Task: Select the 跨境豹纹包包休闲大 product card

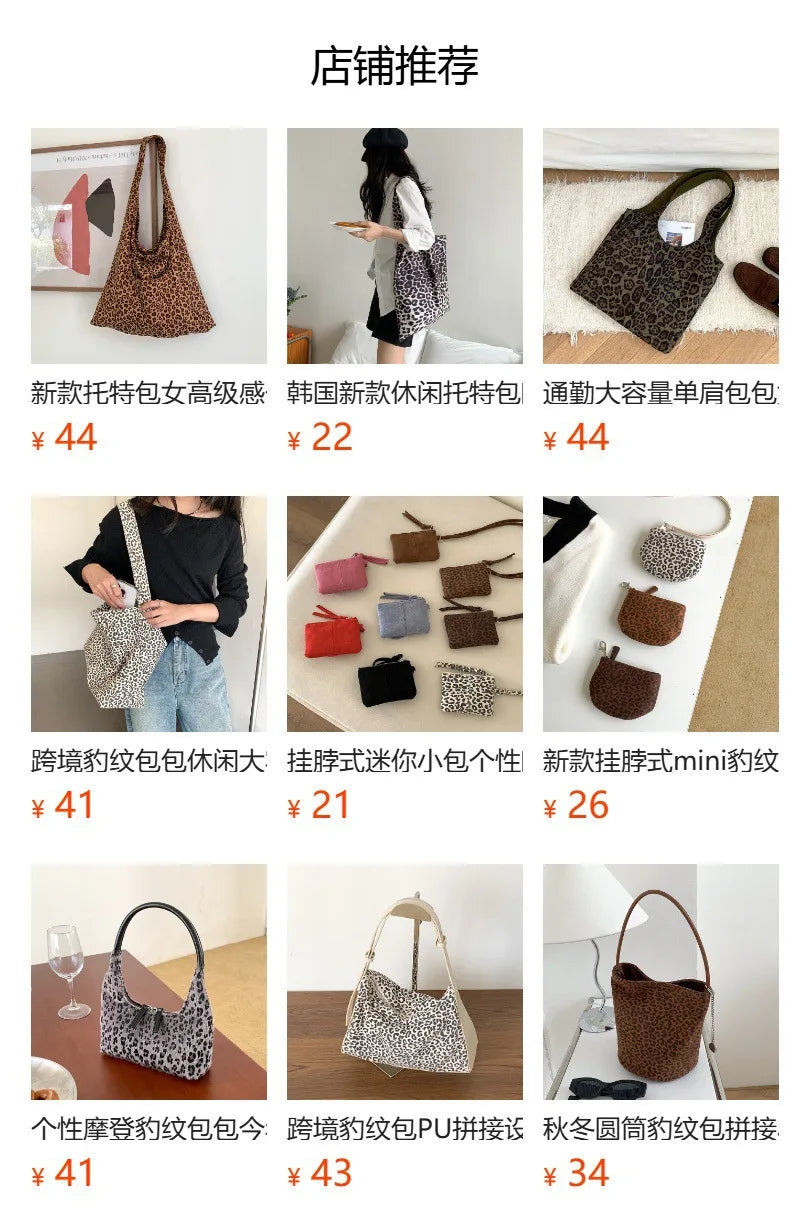Action: coord(148,614)
